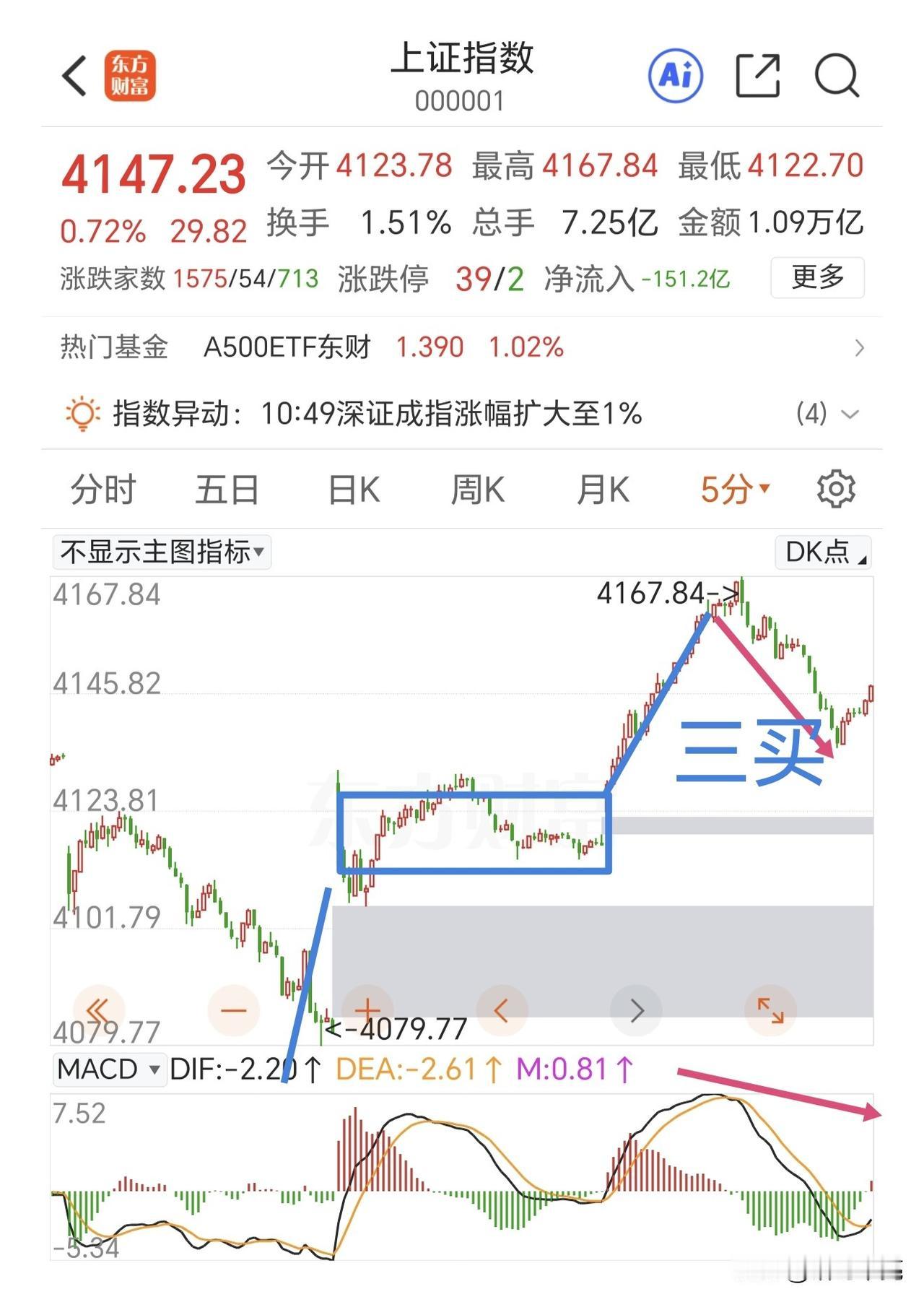Open the MACD indicator dropdown
The width and height of the screenshot is (924, 1302).
(x=110, y=1071)
